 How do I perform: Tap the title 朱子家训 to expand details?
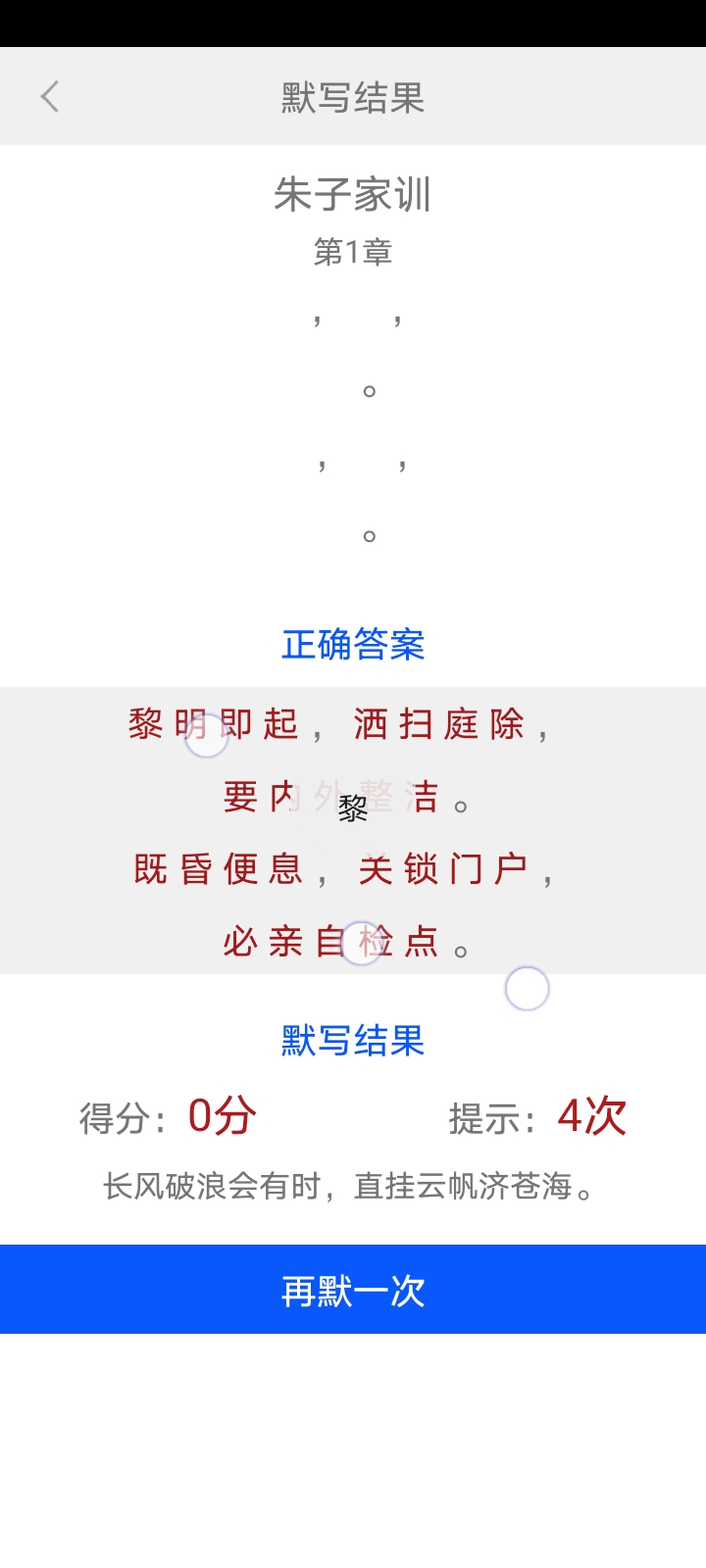[353, 193]
